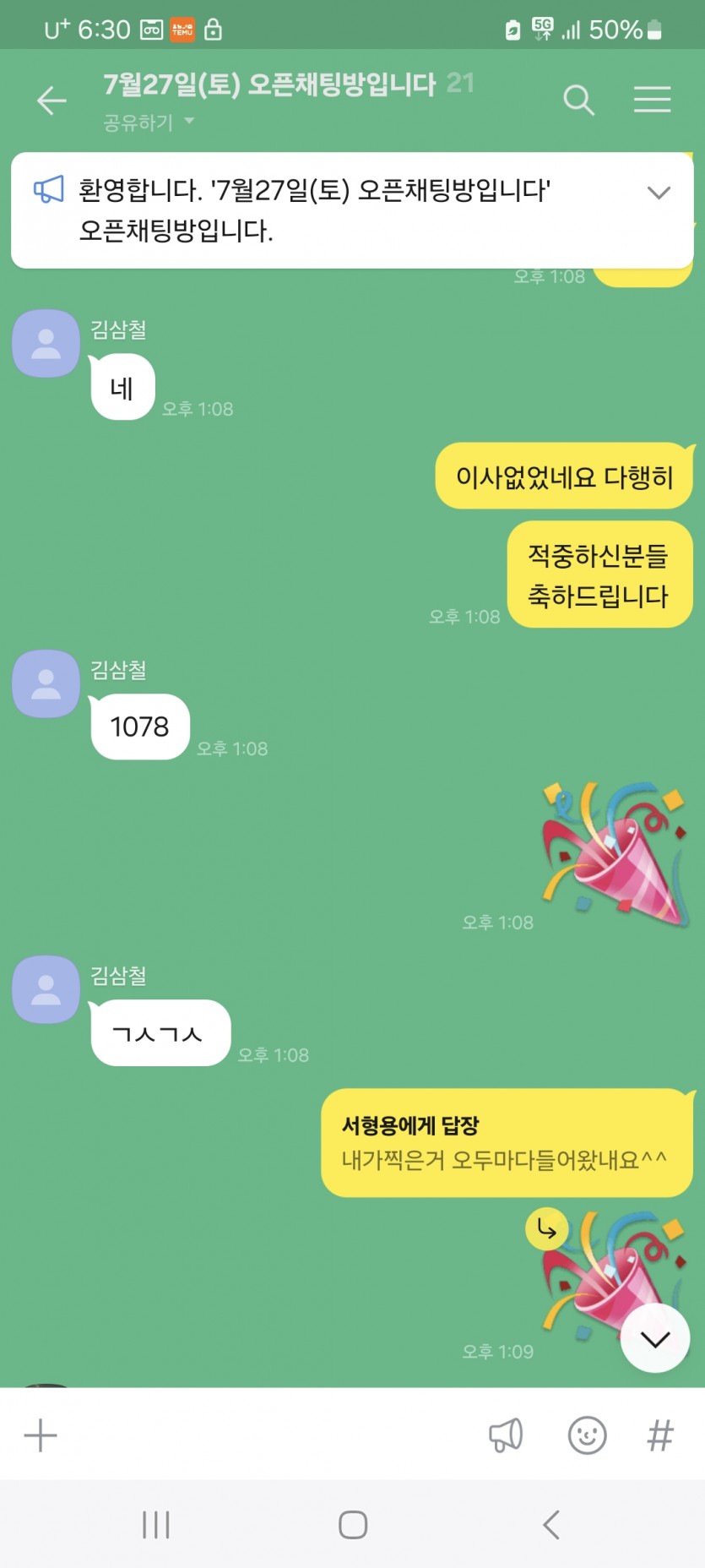Open the megaphone announcement icon
705x1568 pixels.
tap(506, 1435)
